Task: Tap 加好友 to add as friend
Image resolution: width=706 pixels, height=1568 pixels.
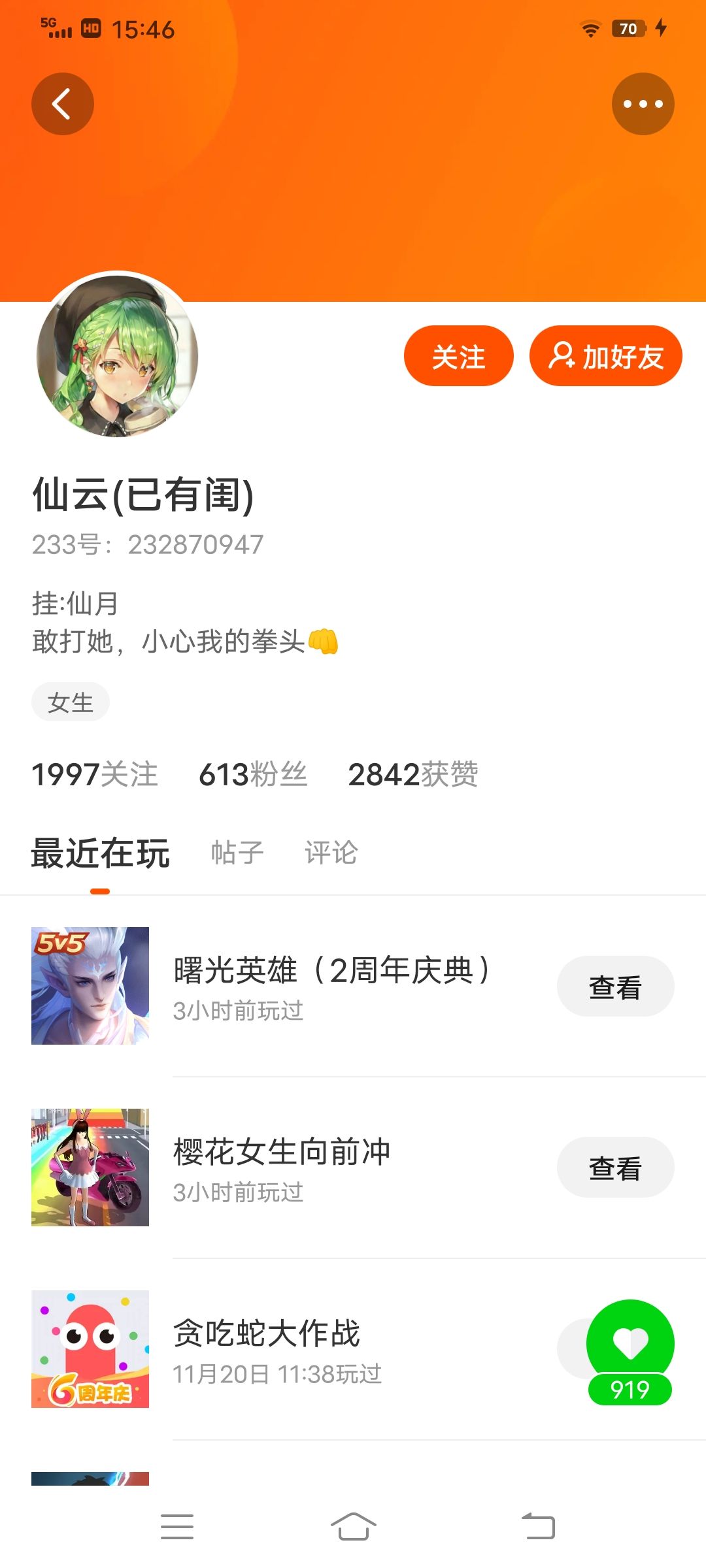Action: (605, 356)
